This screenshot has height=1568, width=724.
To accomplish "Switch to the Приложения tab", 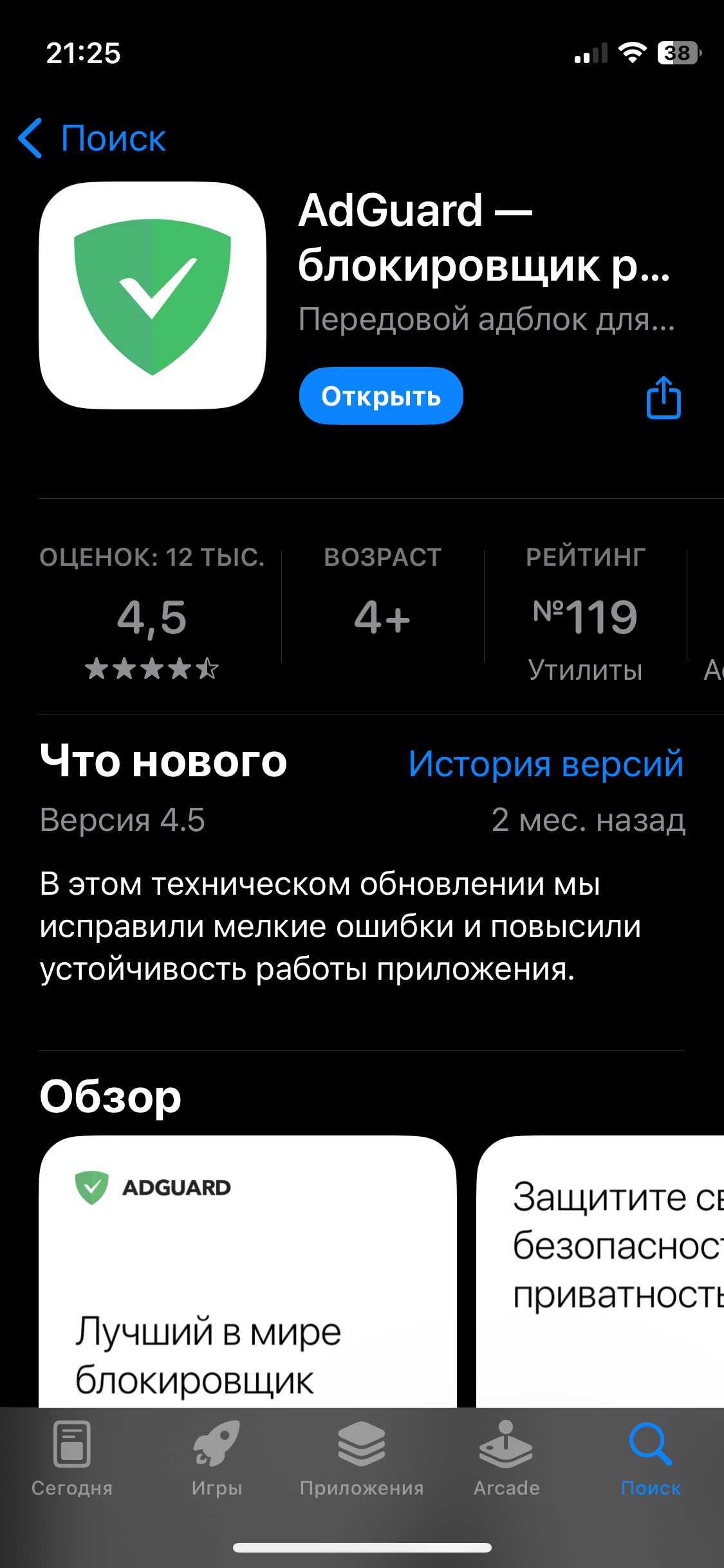I will point(362,1459).
